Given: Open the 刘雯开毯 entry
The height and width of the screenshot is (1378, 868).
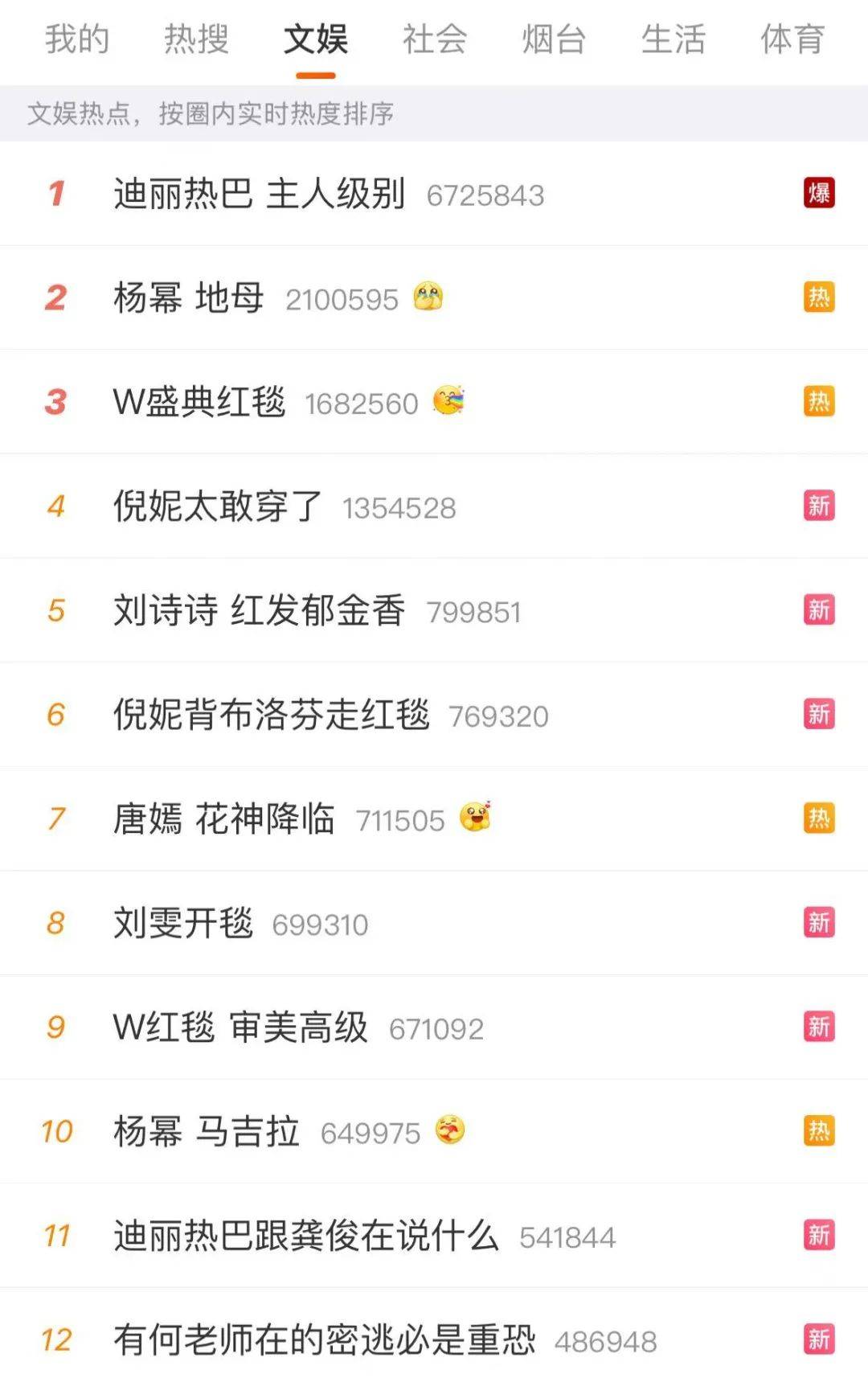Looking at the screenshot, I should [183, 923].
